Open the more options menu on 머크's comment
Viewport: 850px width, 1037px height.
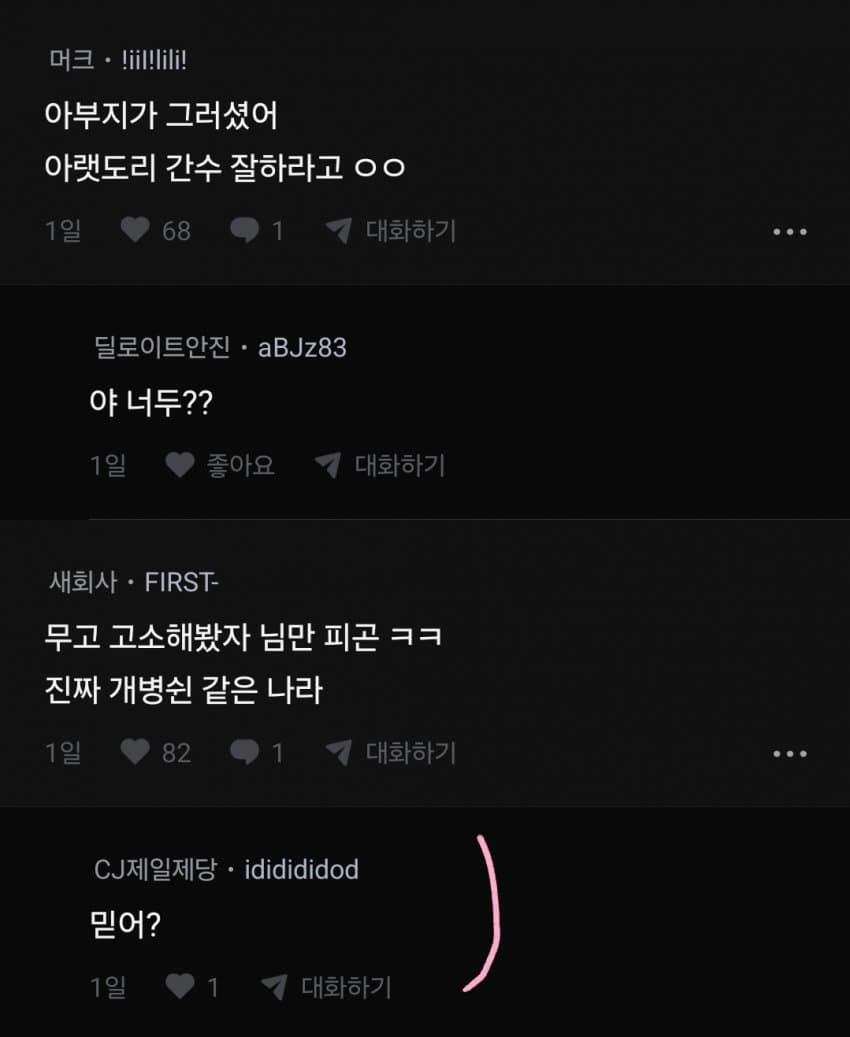792,231
